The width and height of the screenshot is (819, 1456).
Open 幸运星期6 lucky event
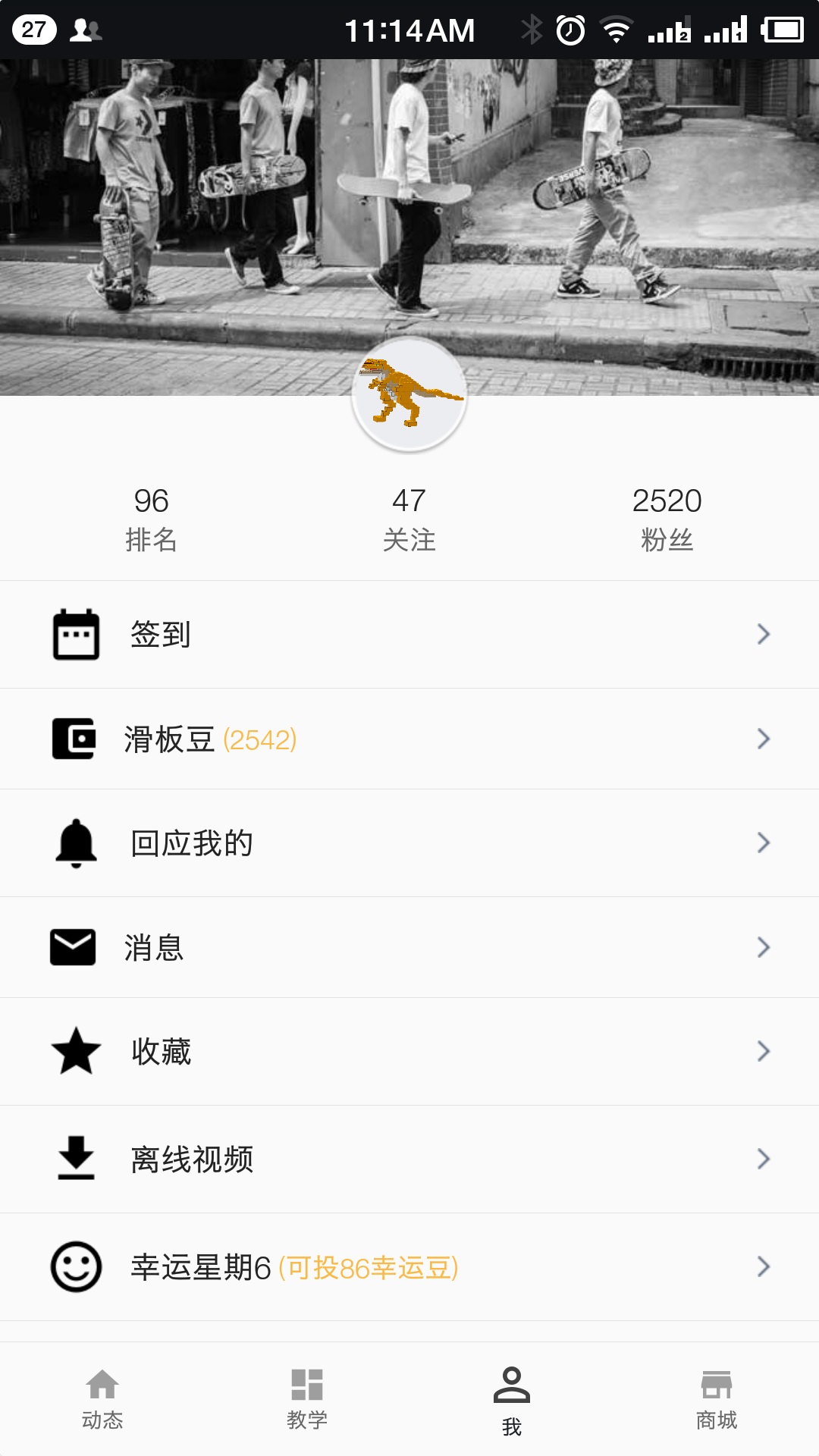409,1266
